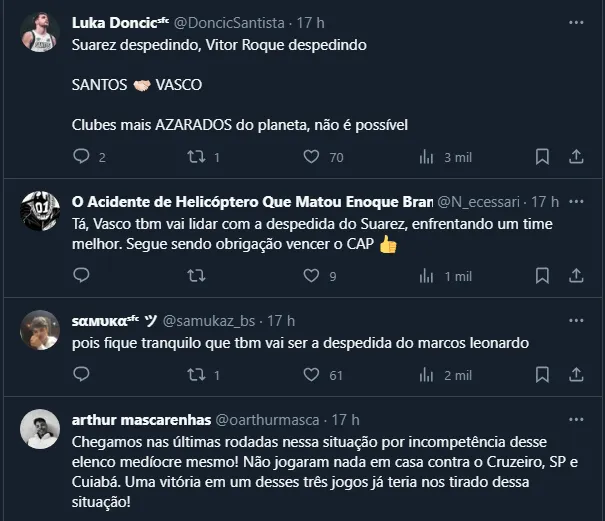This screenshot has width=605, height=521.
Task: Like samukaz_bs's tweet about marcos leonardo
Action: (x=311, y=375)
